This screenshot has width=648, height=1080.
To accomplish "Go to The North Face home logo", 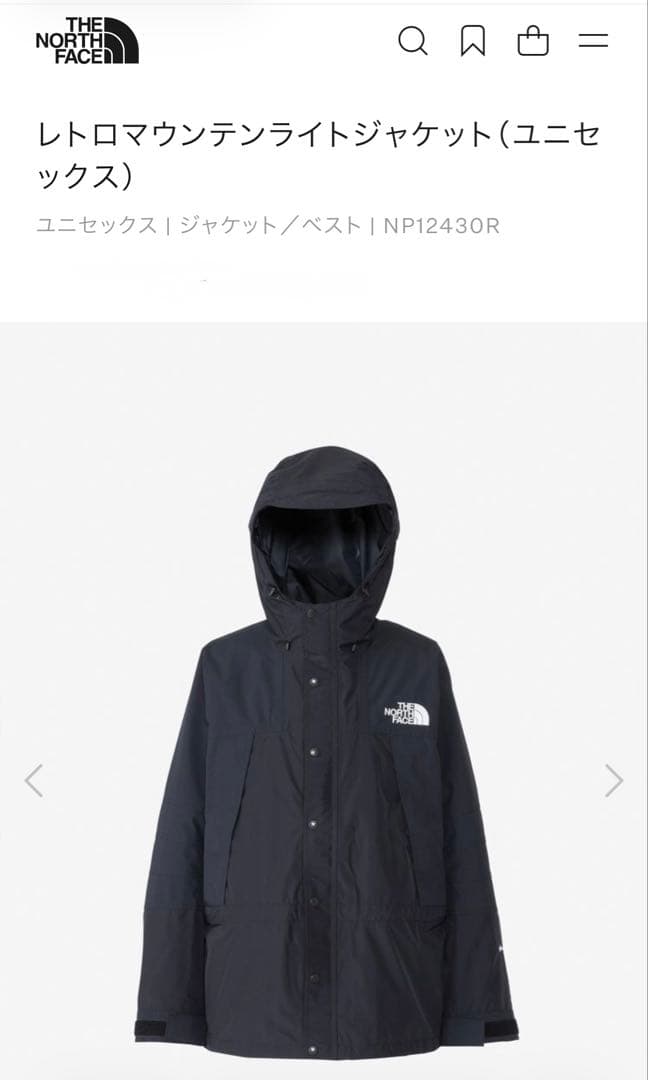I will click(87, 41).
